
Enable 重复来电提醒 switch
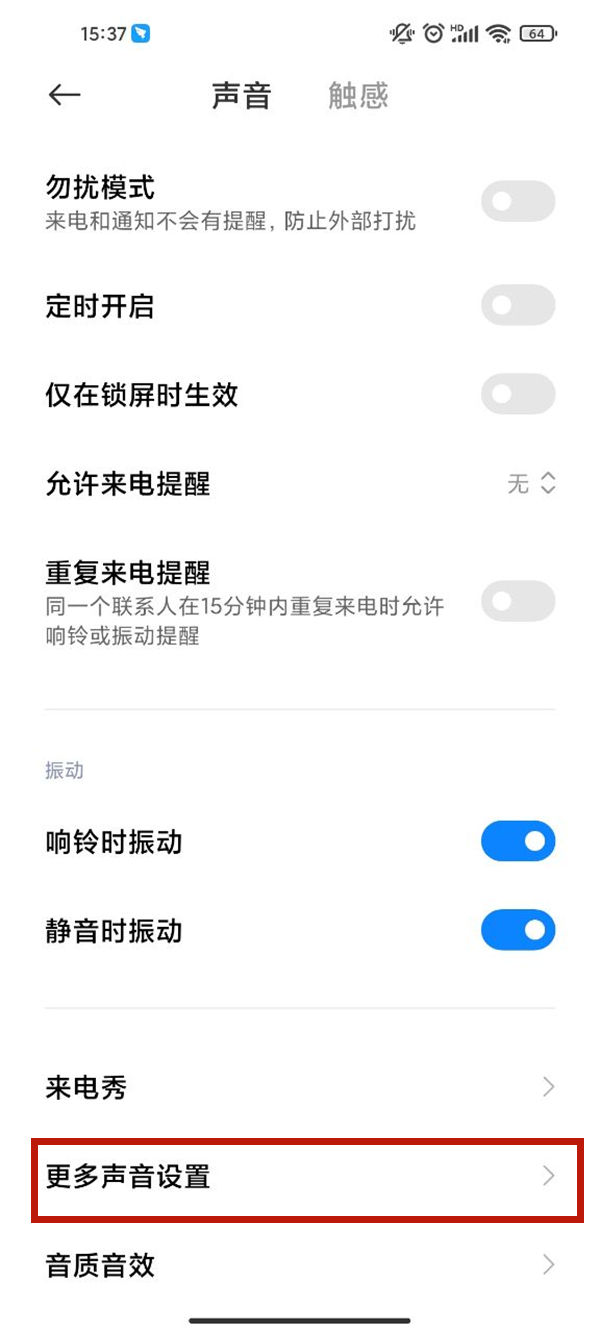pyautogui.click(x=517, y=602)
